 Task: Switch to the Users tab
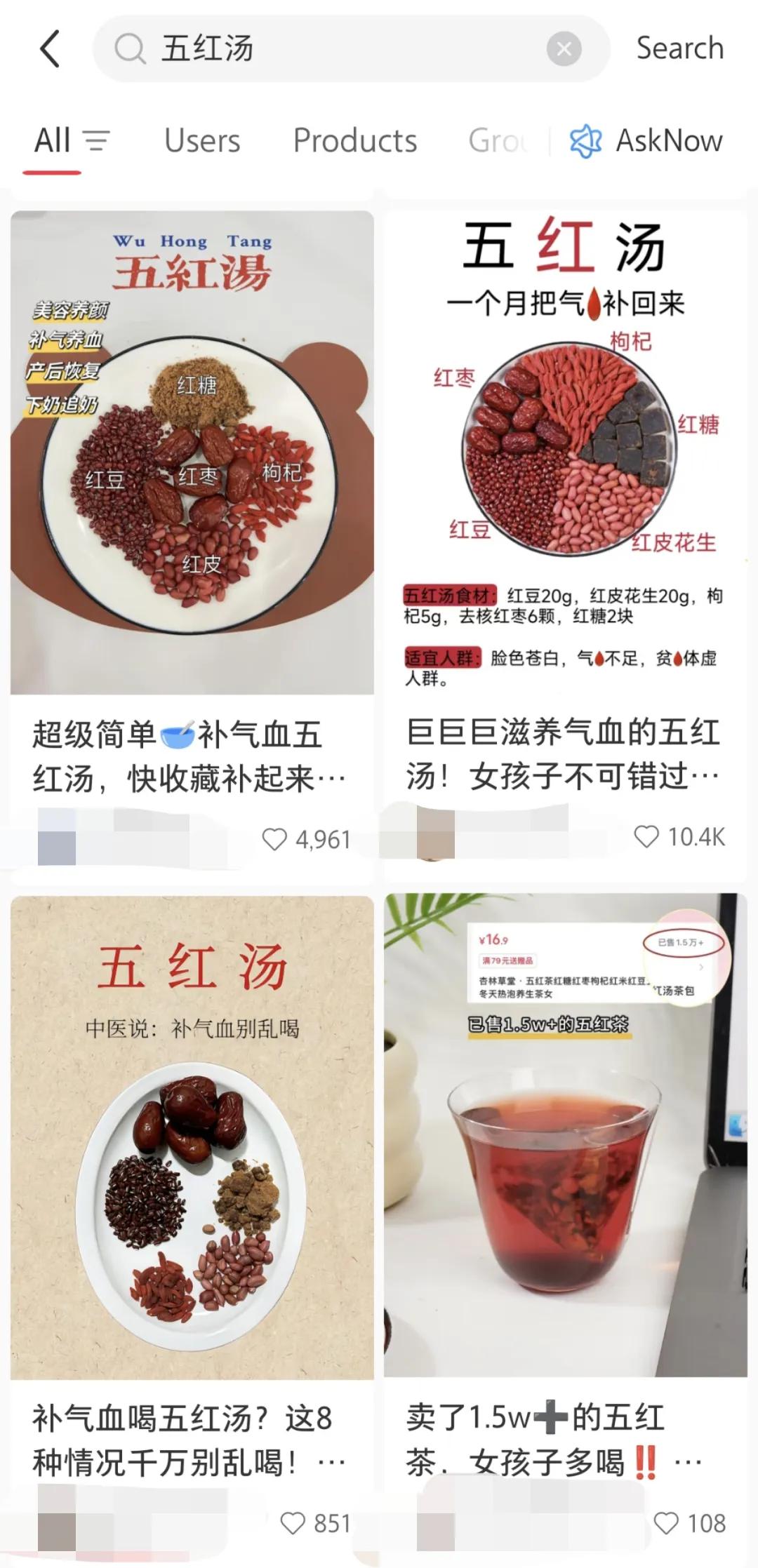(x=202, y=140)
